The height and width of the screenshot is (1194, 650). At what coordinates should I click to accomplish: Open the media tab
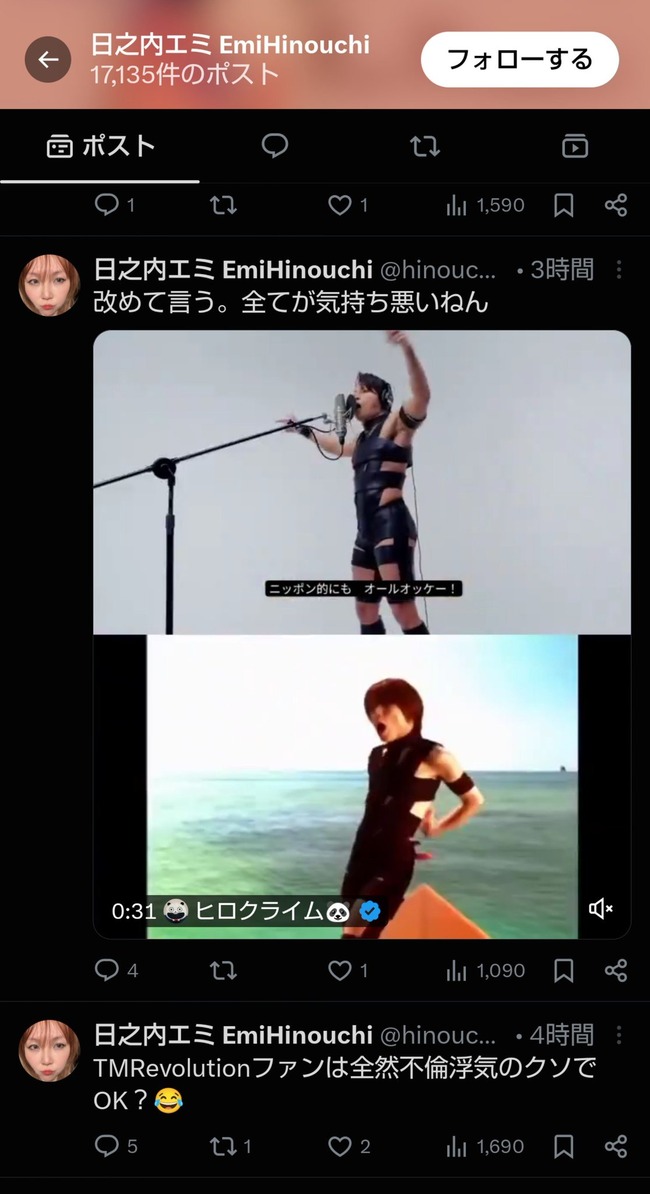[x=575, y=145]
